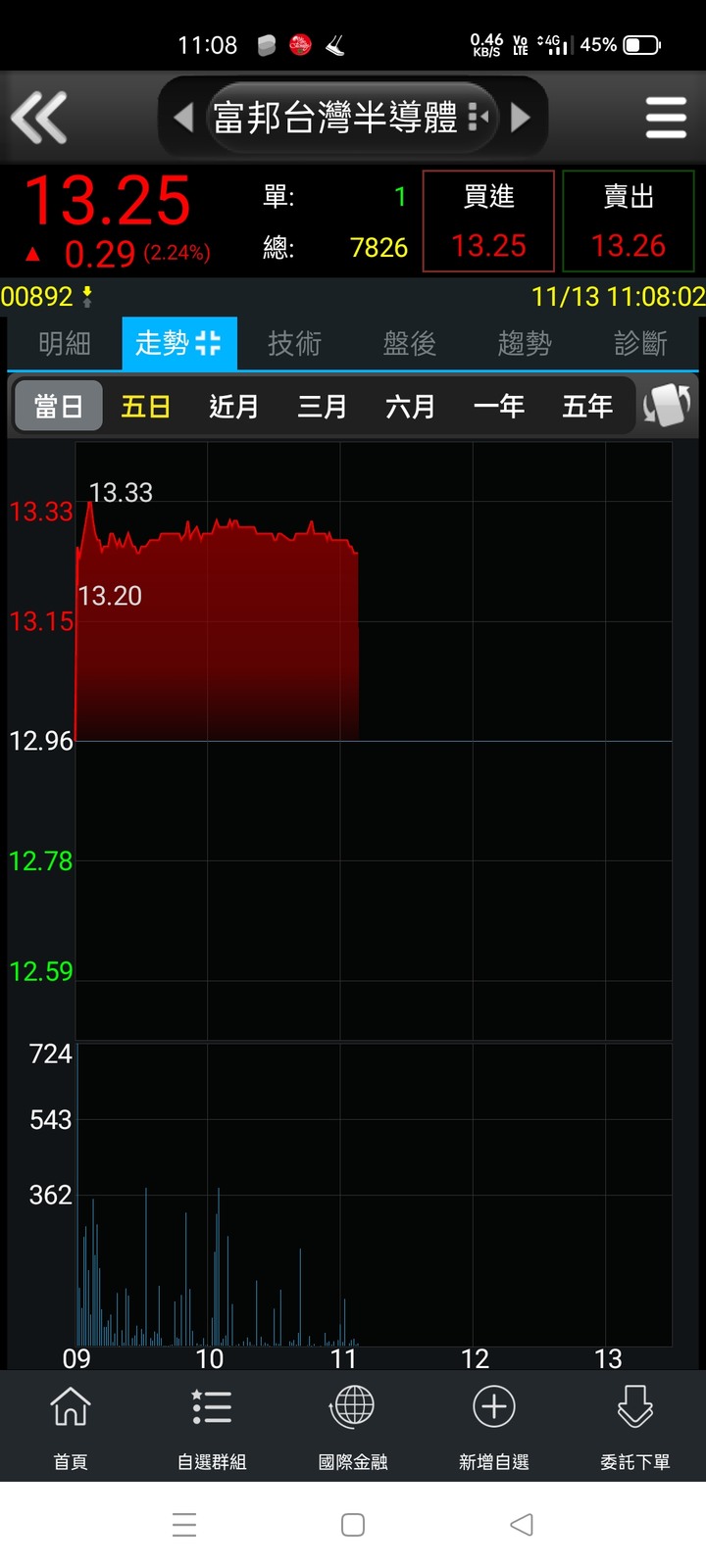Open the hamburger menu
706x1568 pixels.
pos(666,118)
